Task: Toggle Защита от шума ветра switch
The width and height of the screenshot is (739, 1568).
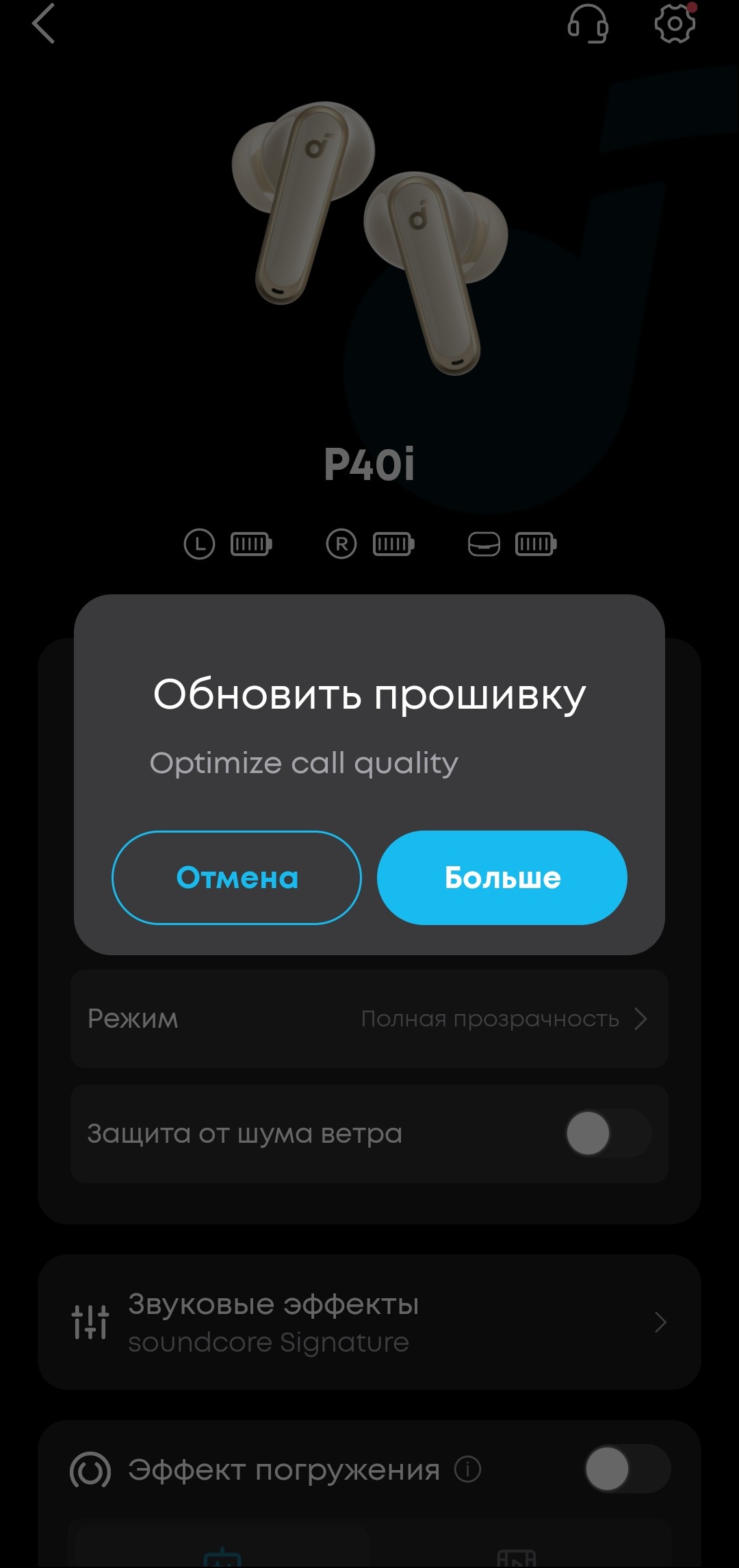Action: (608, 1133)
